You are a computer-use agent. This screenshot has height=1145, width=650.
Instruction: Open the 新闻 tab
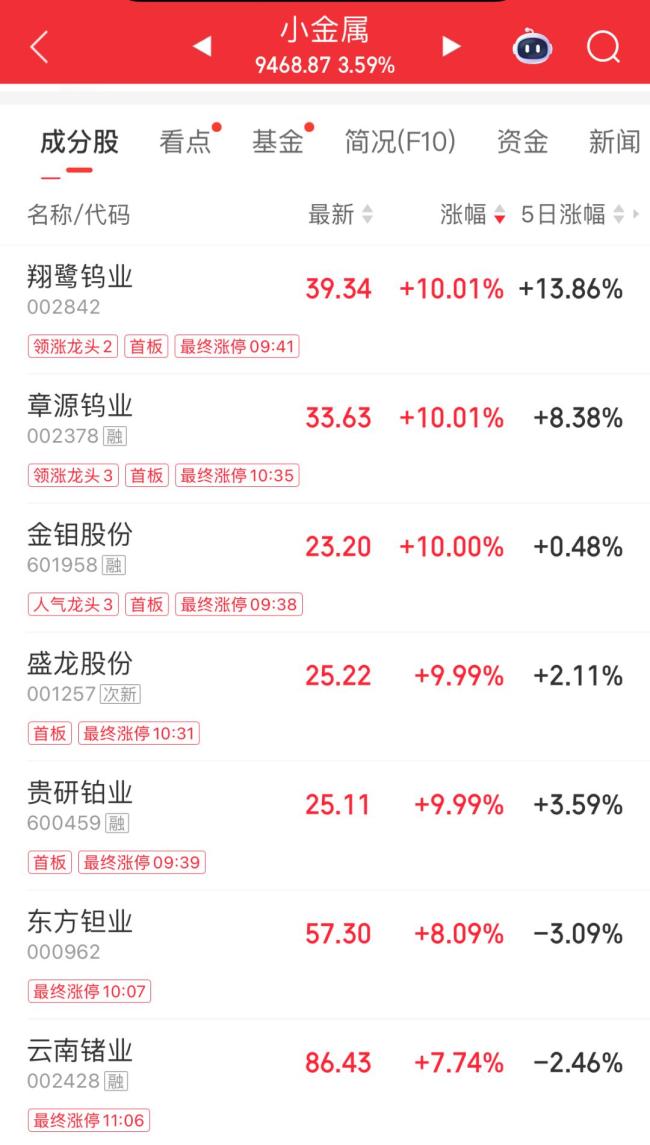tap(614, 142)
